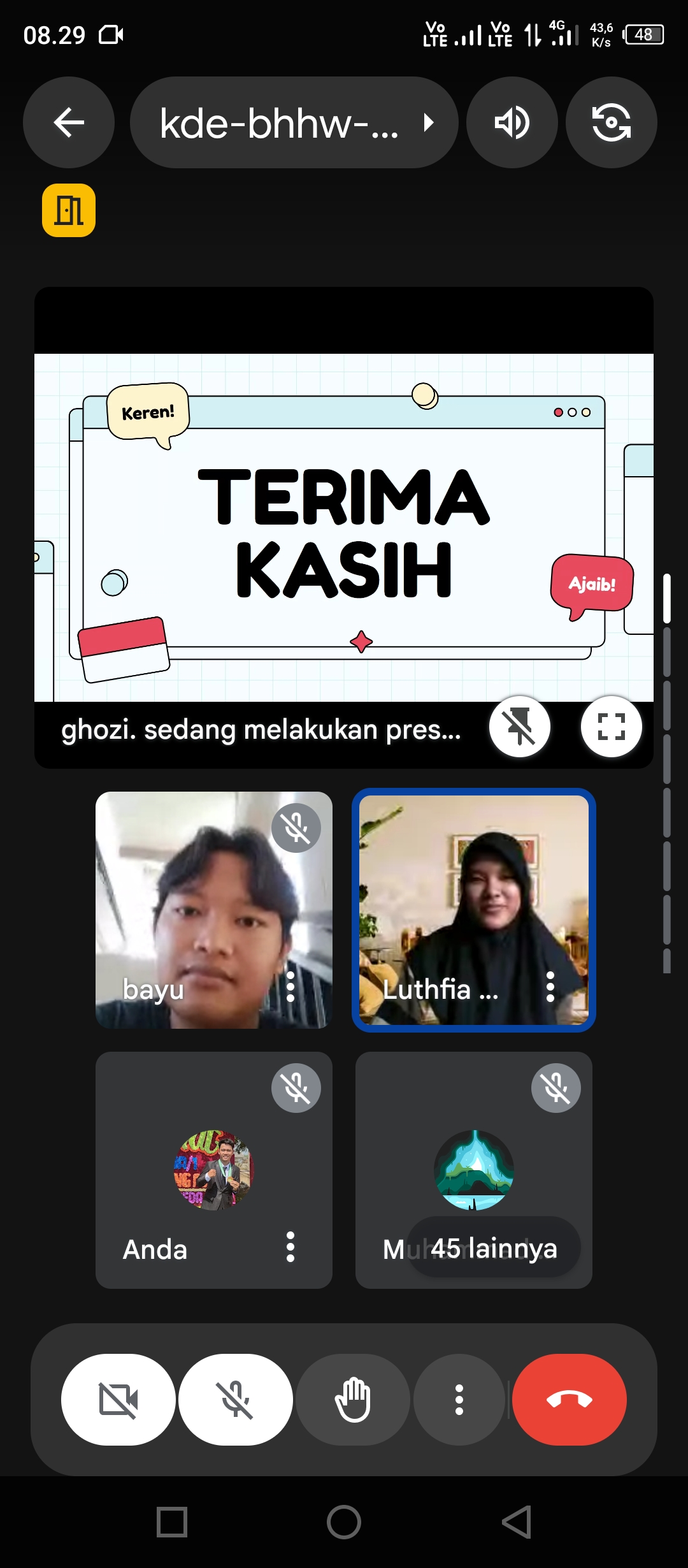Raise your hand
688x1568 pixels.
tap(353, 1400)
